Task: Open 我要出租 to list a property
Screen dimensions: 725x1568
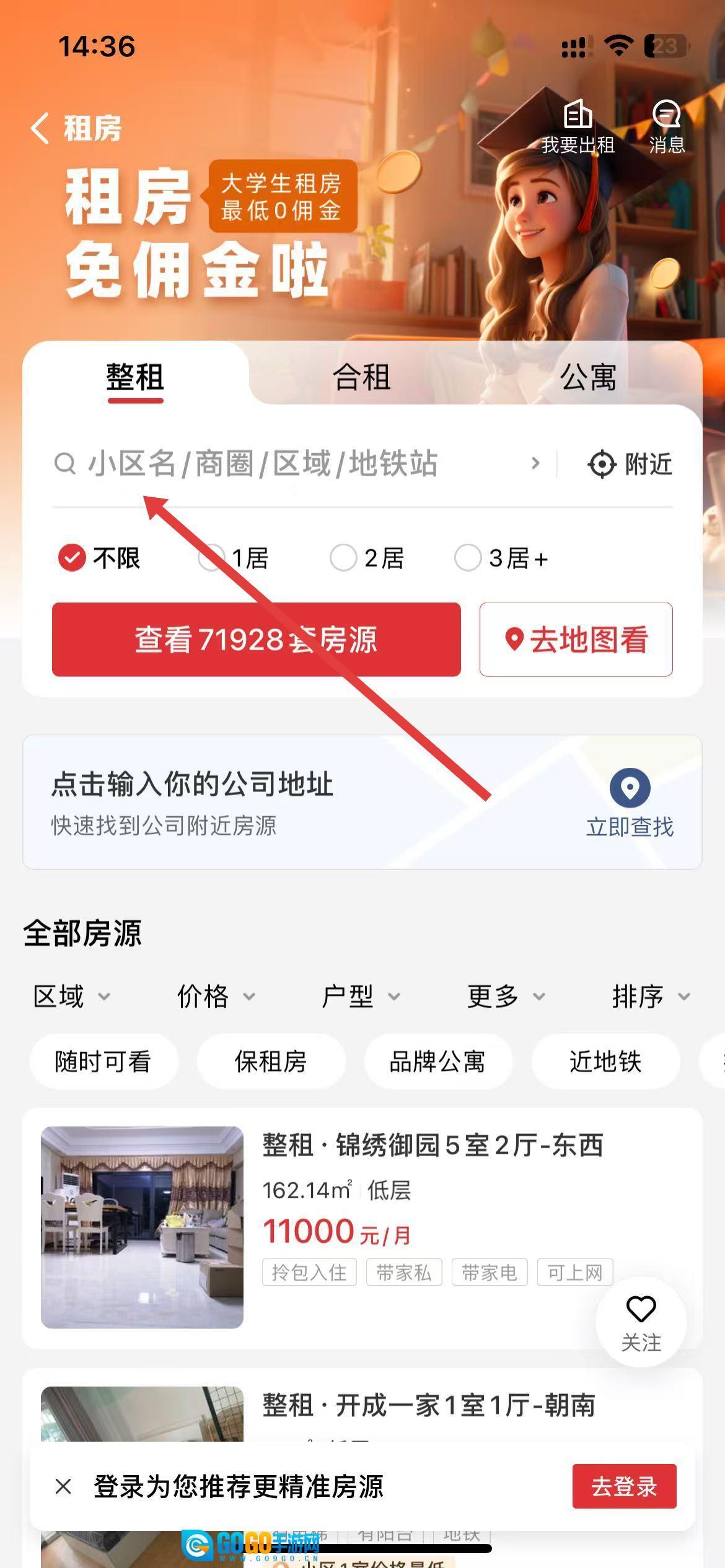Action: (578, 126)
